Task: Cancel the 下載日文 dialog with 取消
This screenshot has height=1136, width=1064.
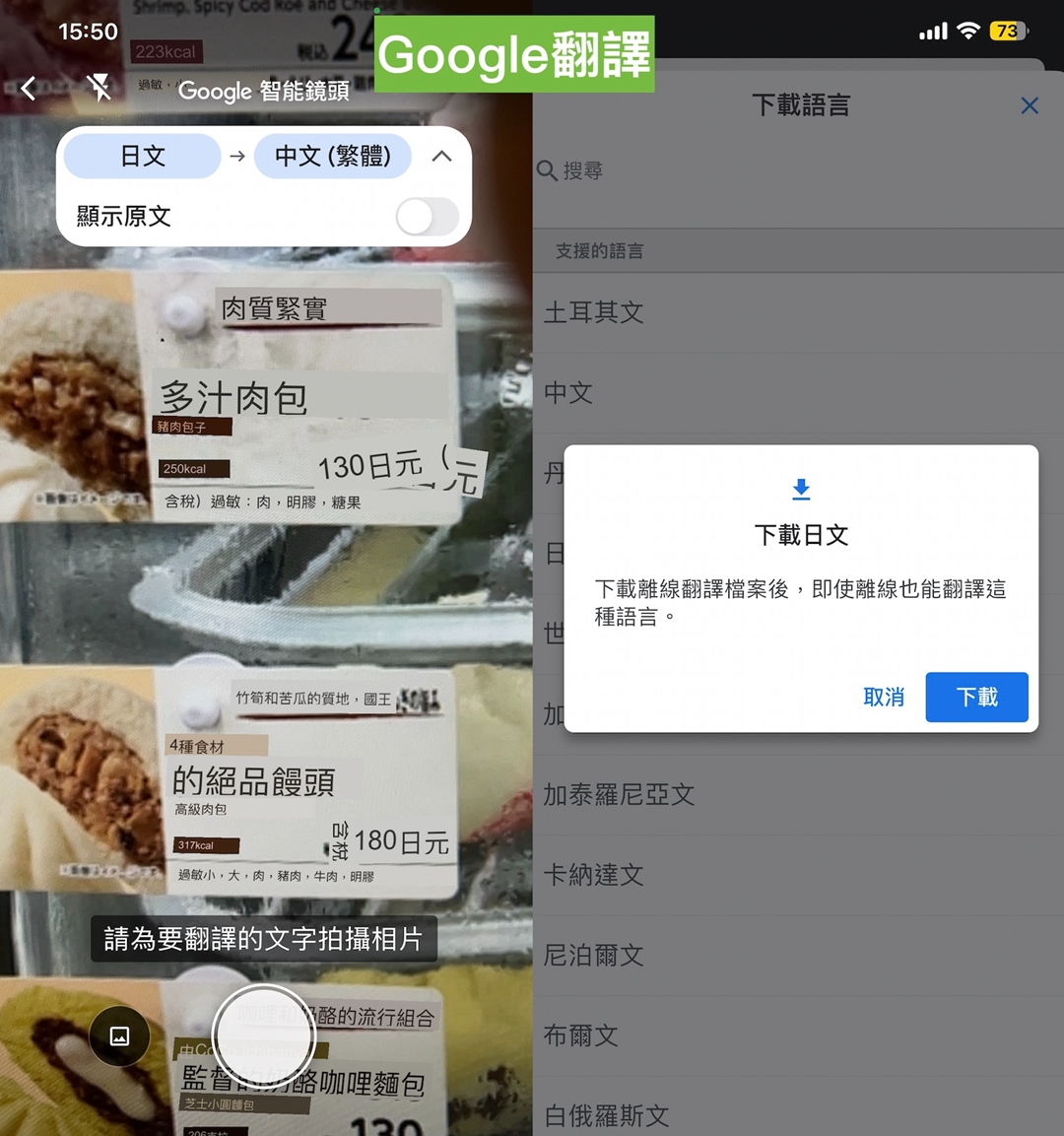Action: 883,697
